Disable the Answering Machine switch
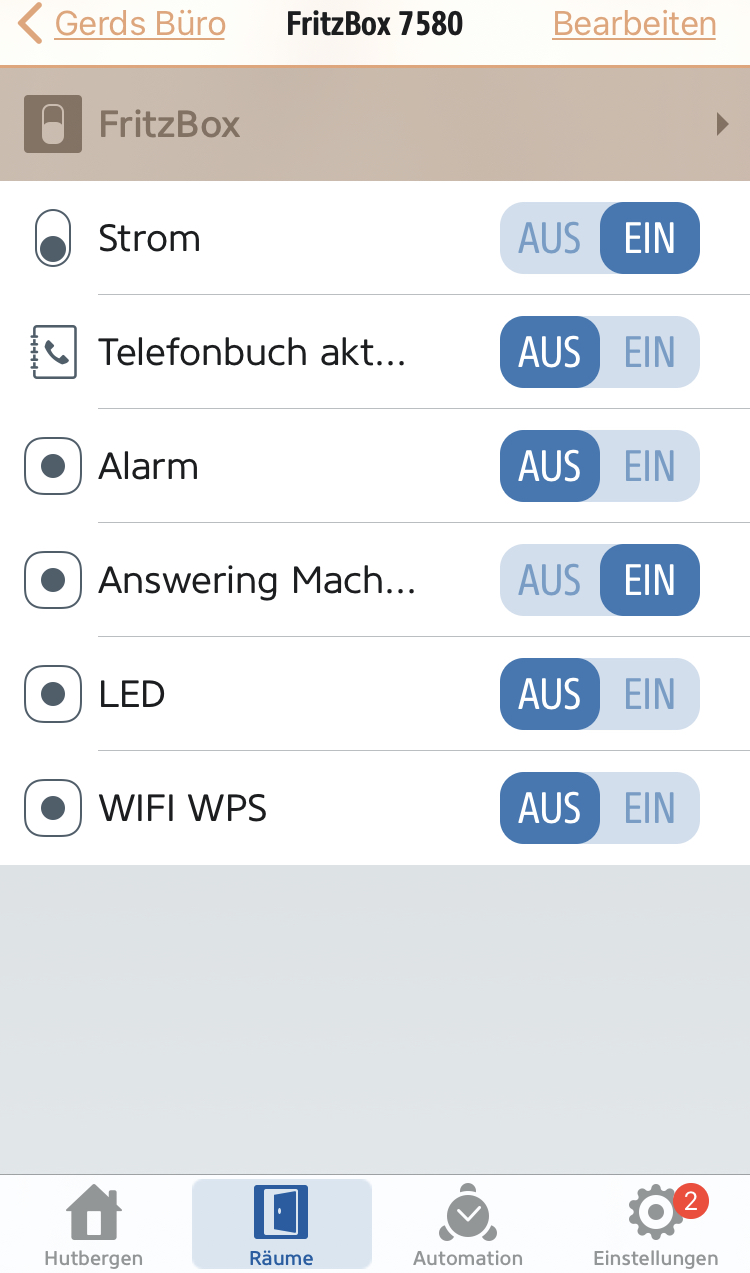The width and height of the screenshot is (750, 1273). tap(550, 581)
